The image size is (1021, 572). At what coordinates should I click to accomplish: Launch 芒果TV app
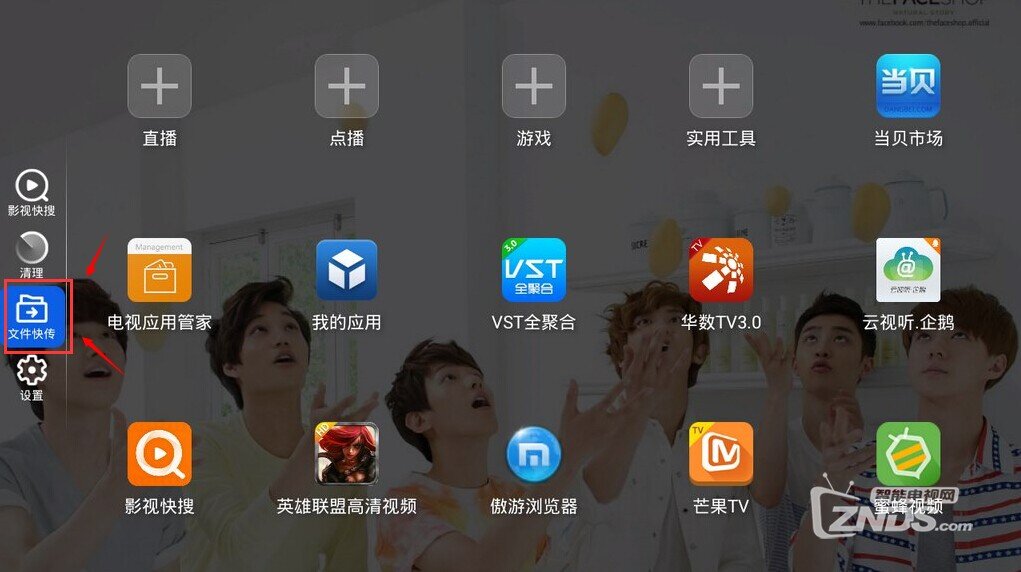click(x=720, y=454)
